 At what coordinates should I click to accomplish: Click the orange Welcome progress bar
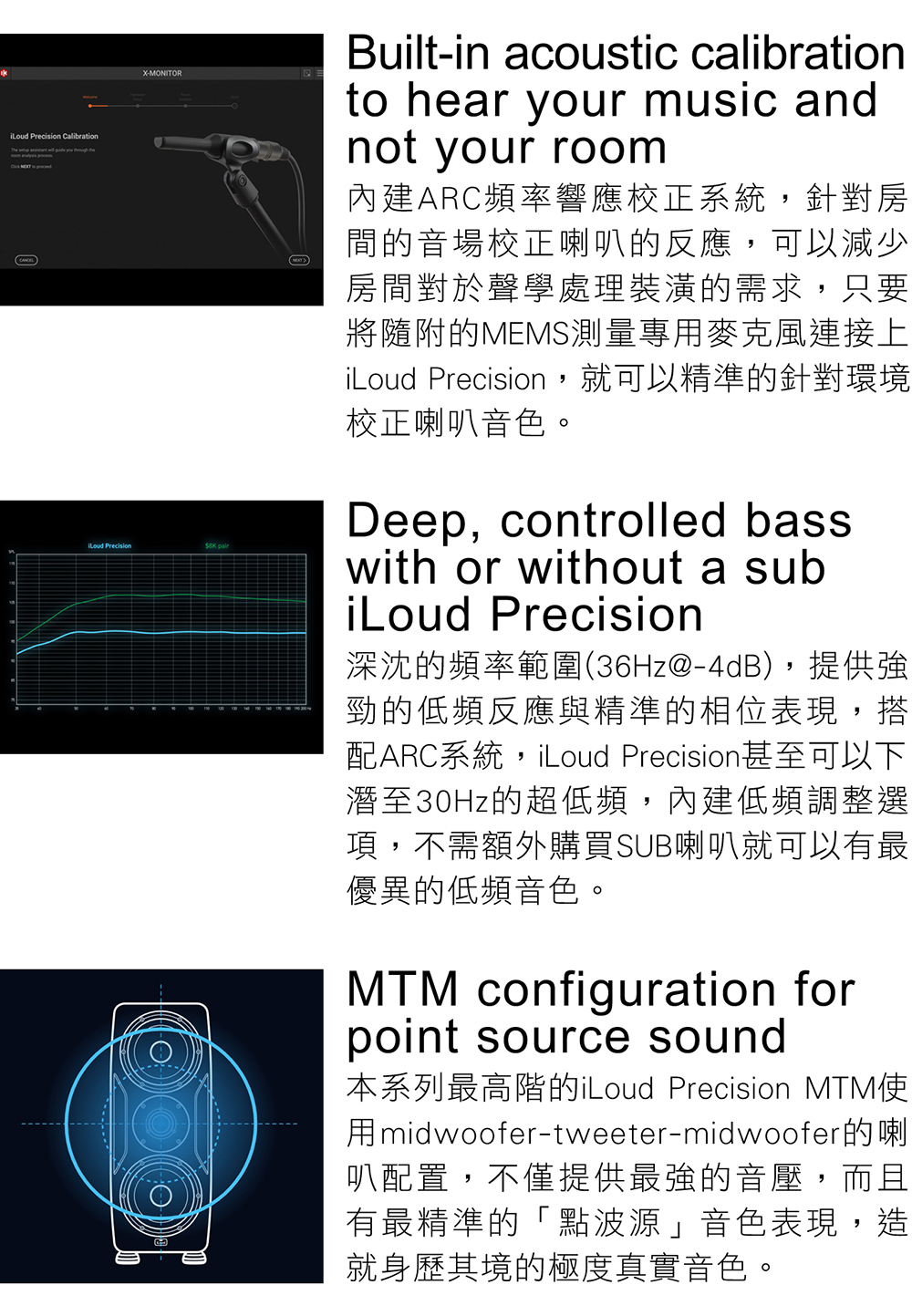100,106
